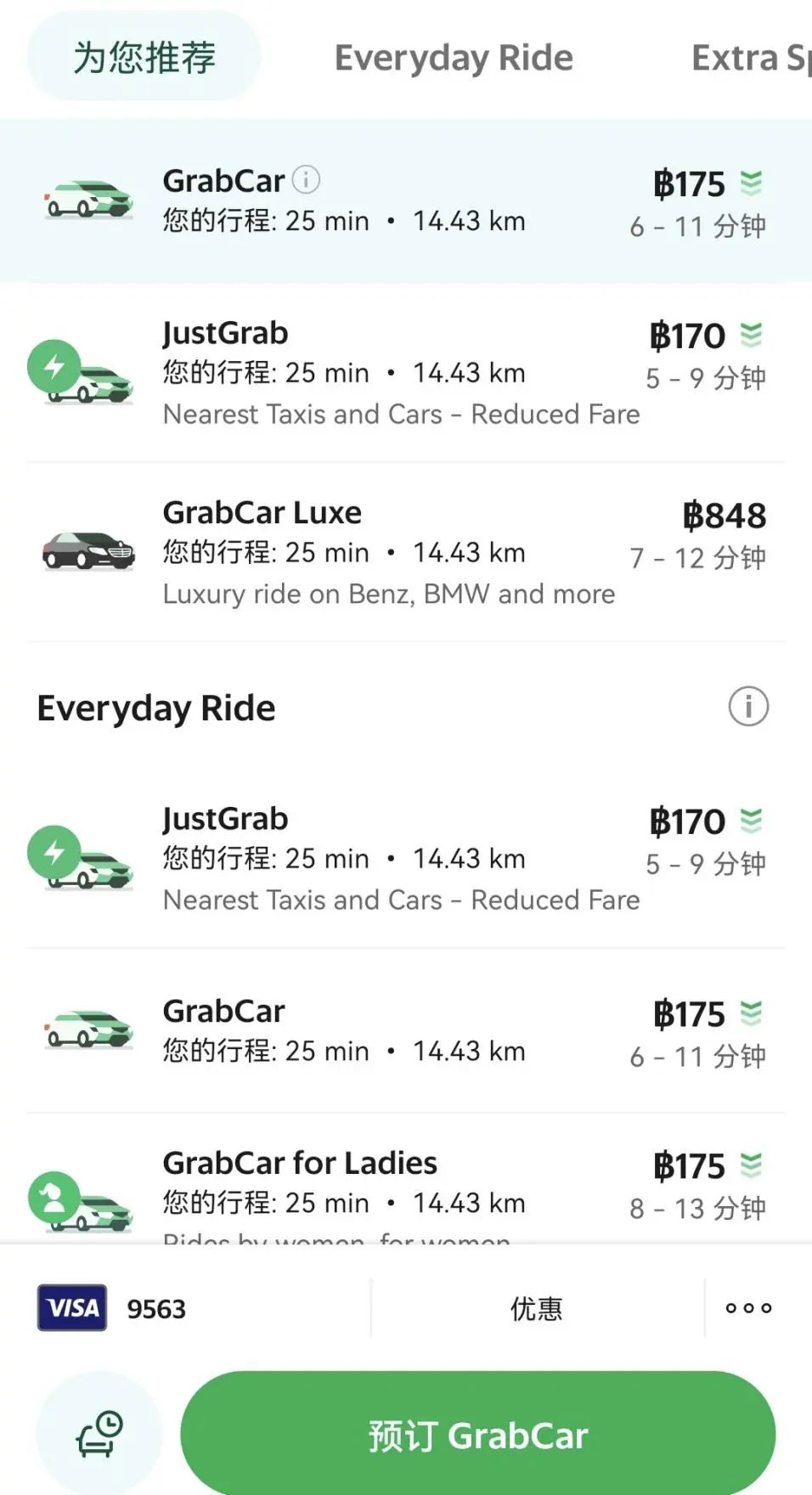Choose GrabCar for Ladies ride
This screenshot has height=1495, width=812.
coord(406,1185)
